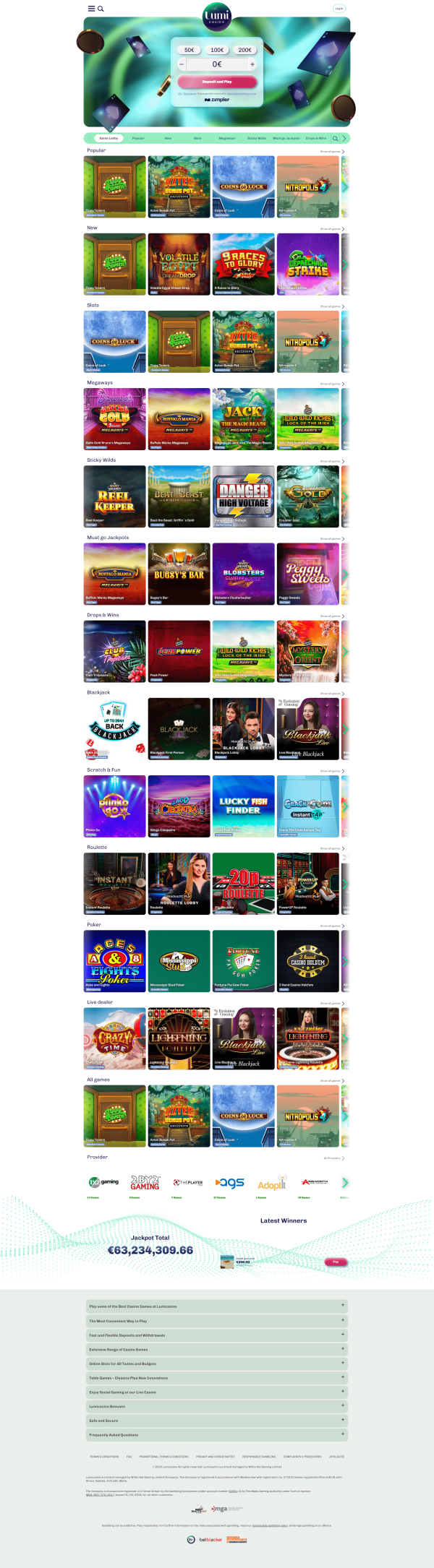Open Danger High Voltage game

click(x=243, y=496)
